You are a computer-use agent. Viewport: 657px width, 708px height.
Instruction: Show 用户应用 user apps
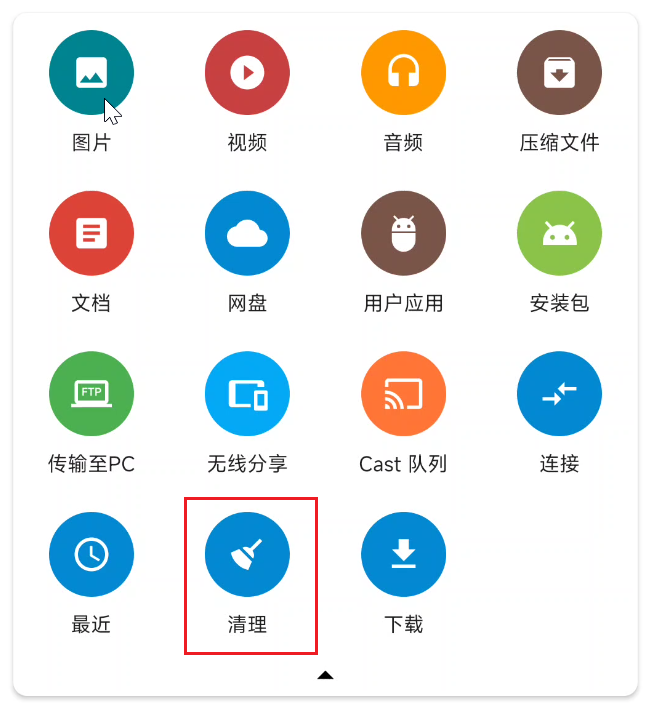[403, 233]
